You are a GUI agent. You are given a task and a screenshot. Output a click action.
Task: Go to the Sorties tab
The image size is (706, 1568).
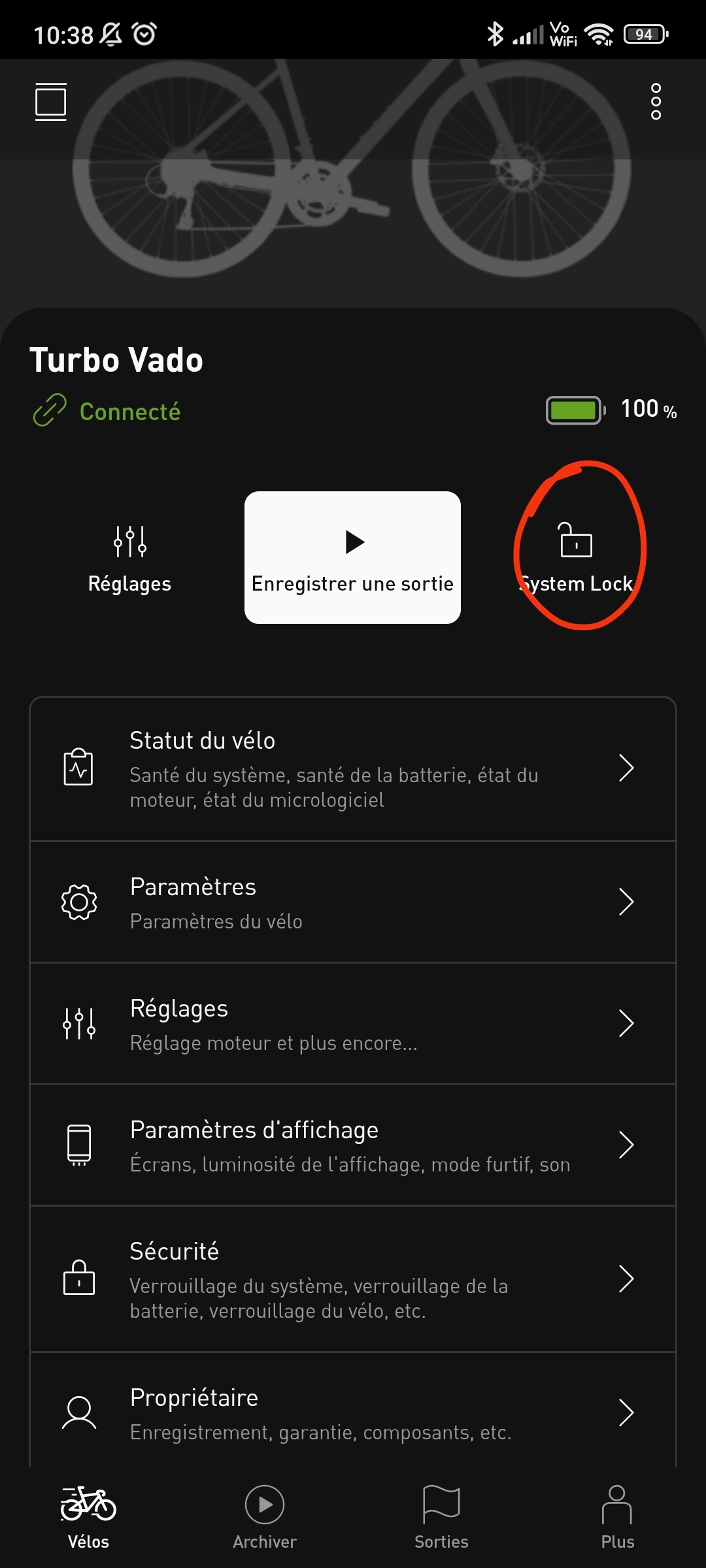click(x=441, y=1517)
